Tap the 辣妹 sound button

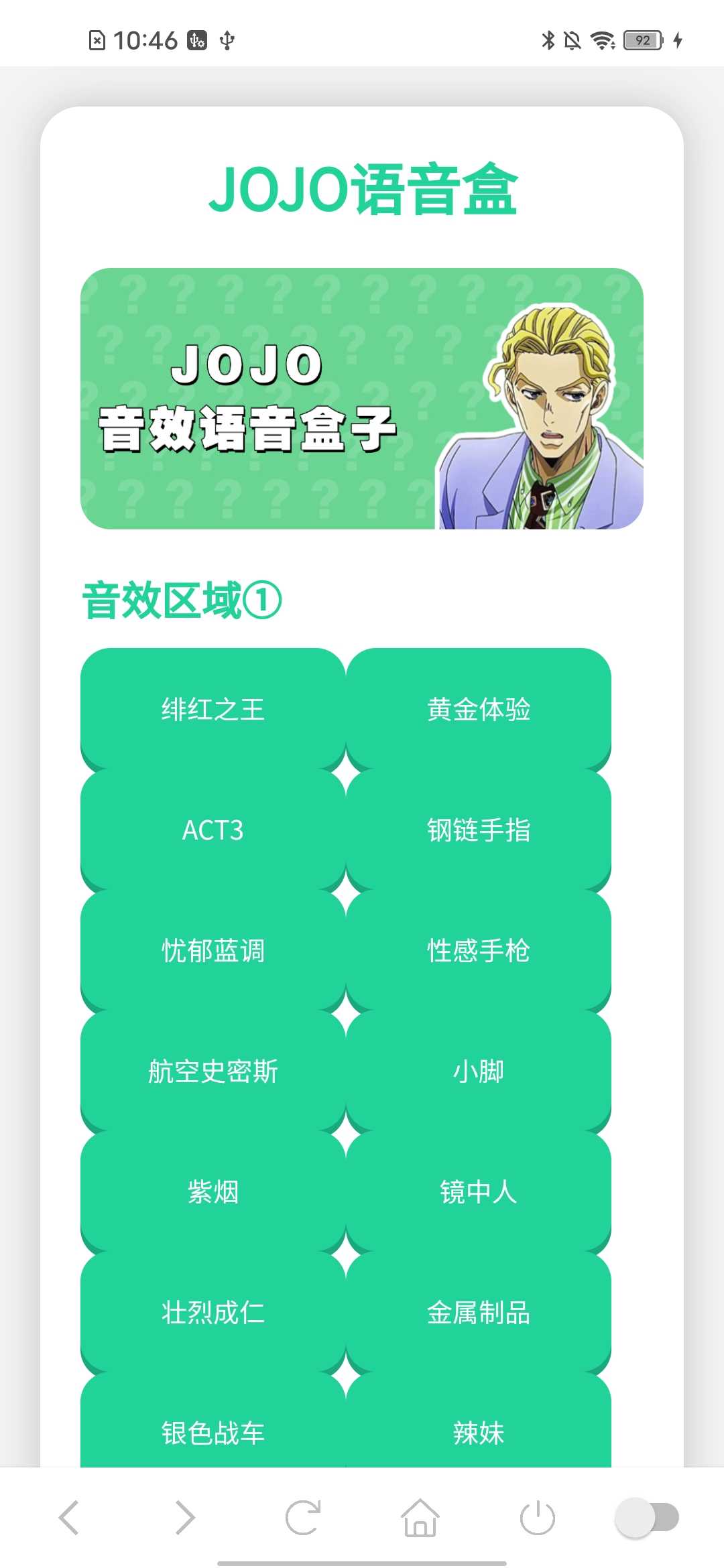coord(478,1433)
